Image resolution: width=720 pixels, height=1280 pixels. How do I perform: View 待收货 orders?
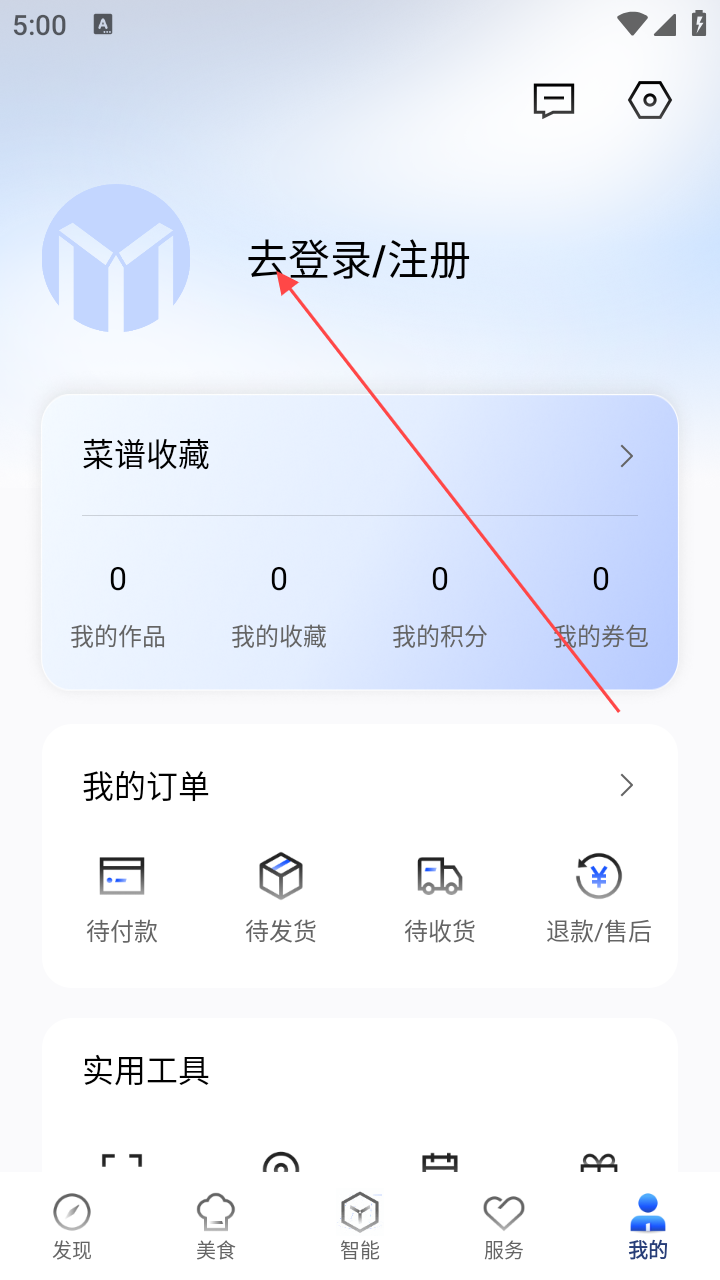[440, 898]
